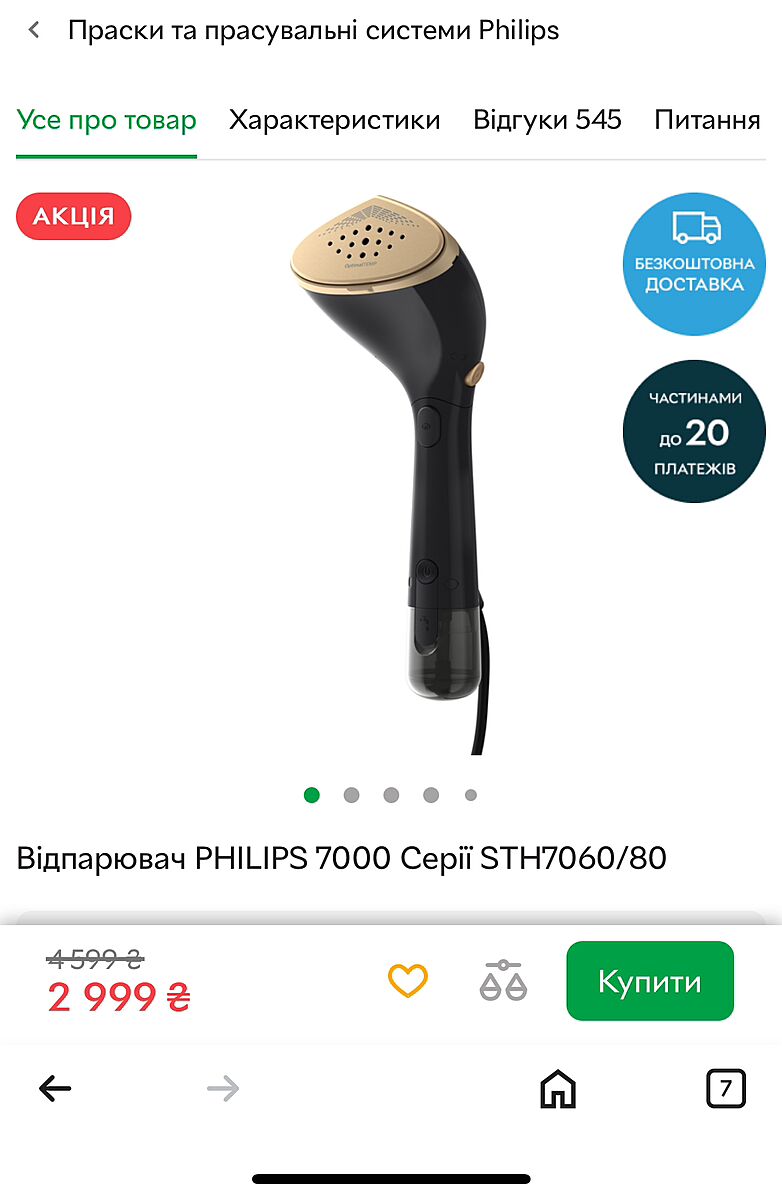Open the browser home page
The width and height of the screenshot is (782, 1200).
(x=558, y=1088)
